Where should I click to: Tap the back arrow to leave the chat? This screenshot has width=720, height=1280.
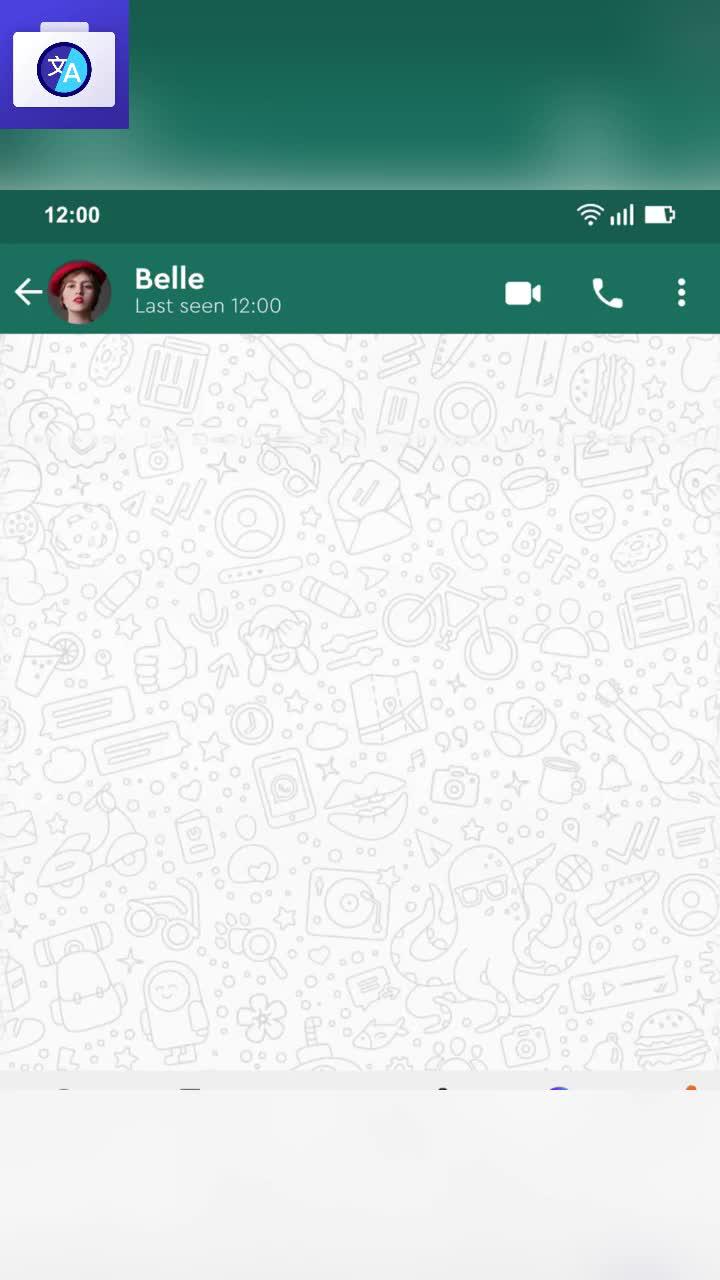click(x=27, y=292)
